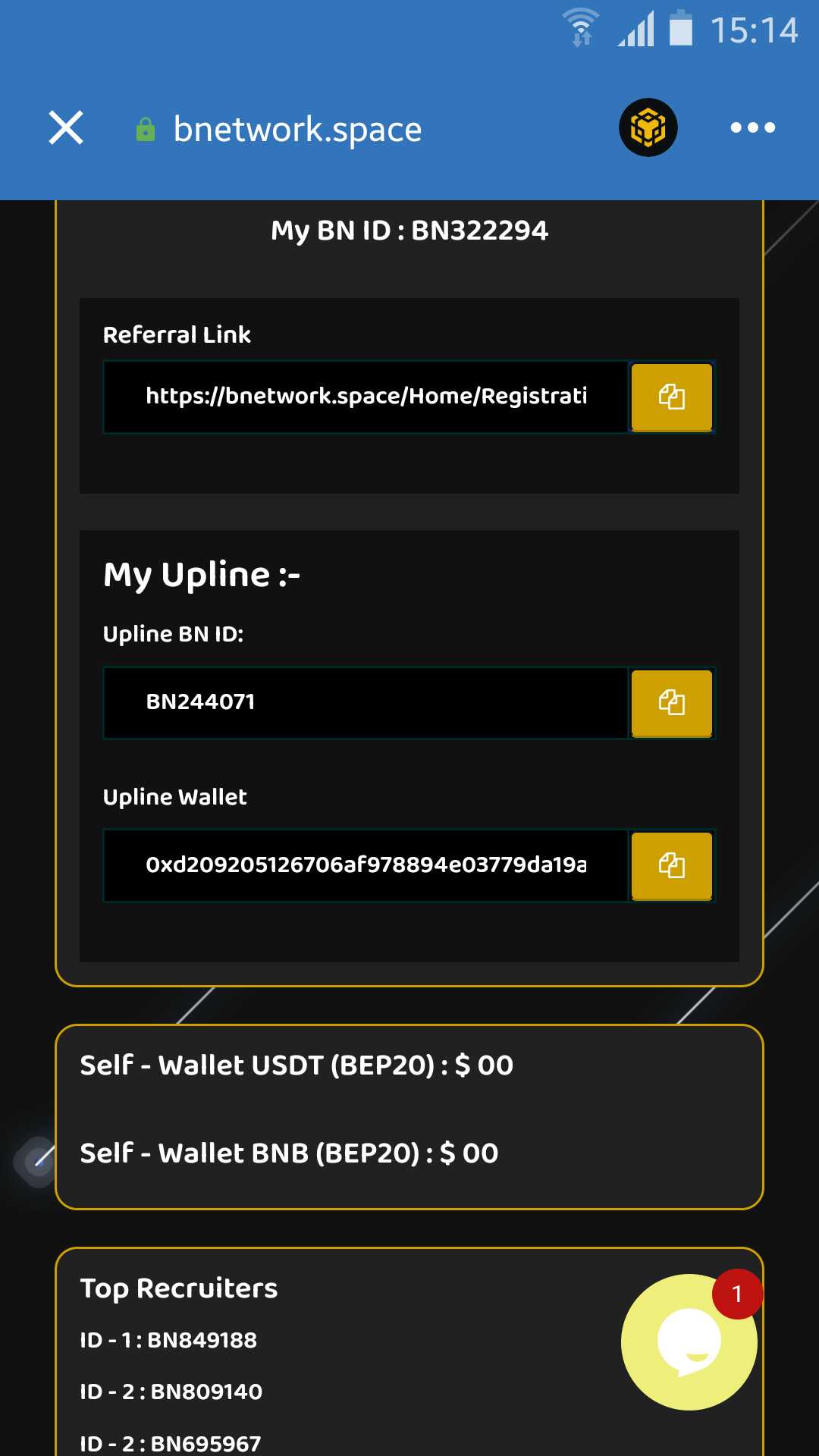Tap the Binance chain network icon

pyautogui.click(x=648, y=127)
